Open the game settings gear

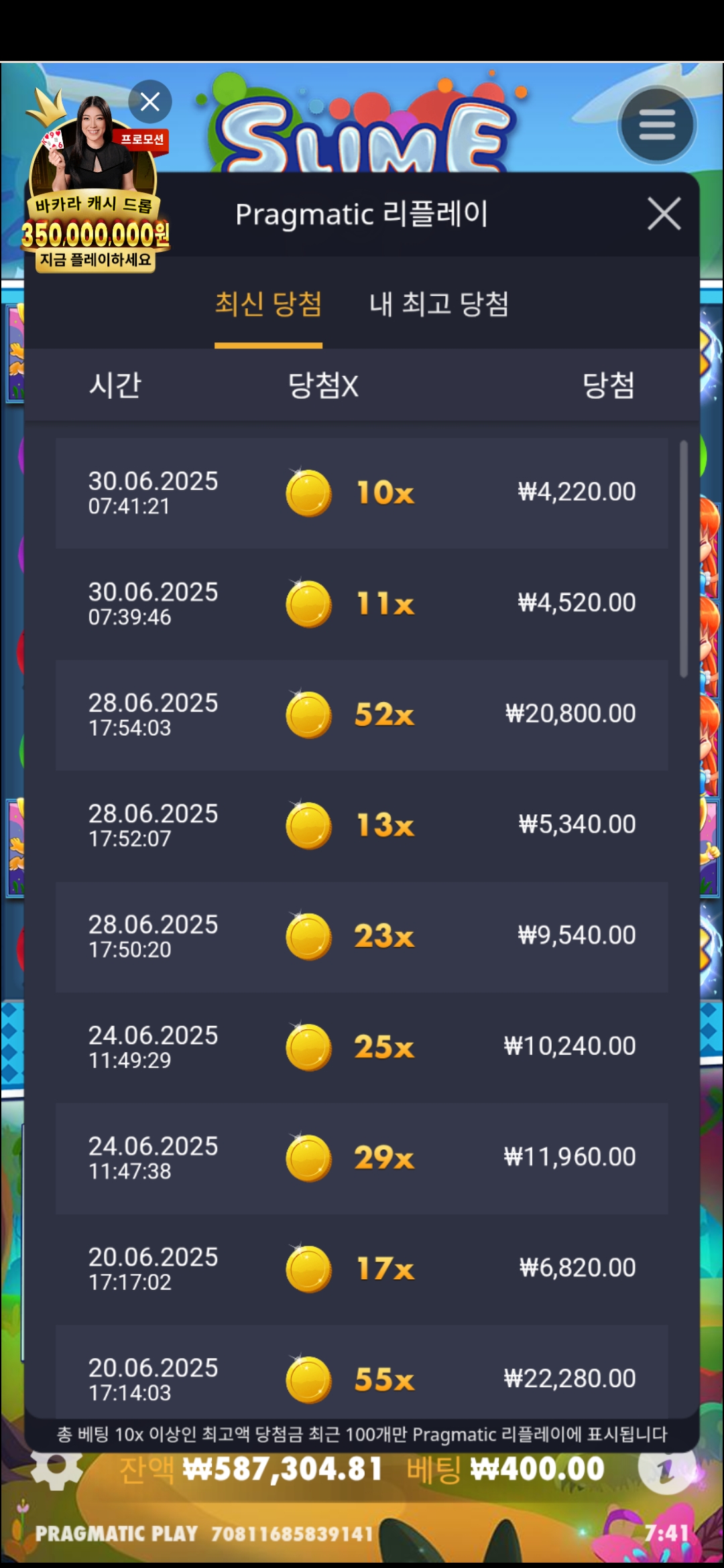click(x=57, y=1469)
